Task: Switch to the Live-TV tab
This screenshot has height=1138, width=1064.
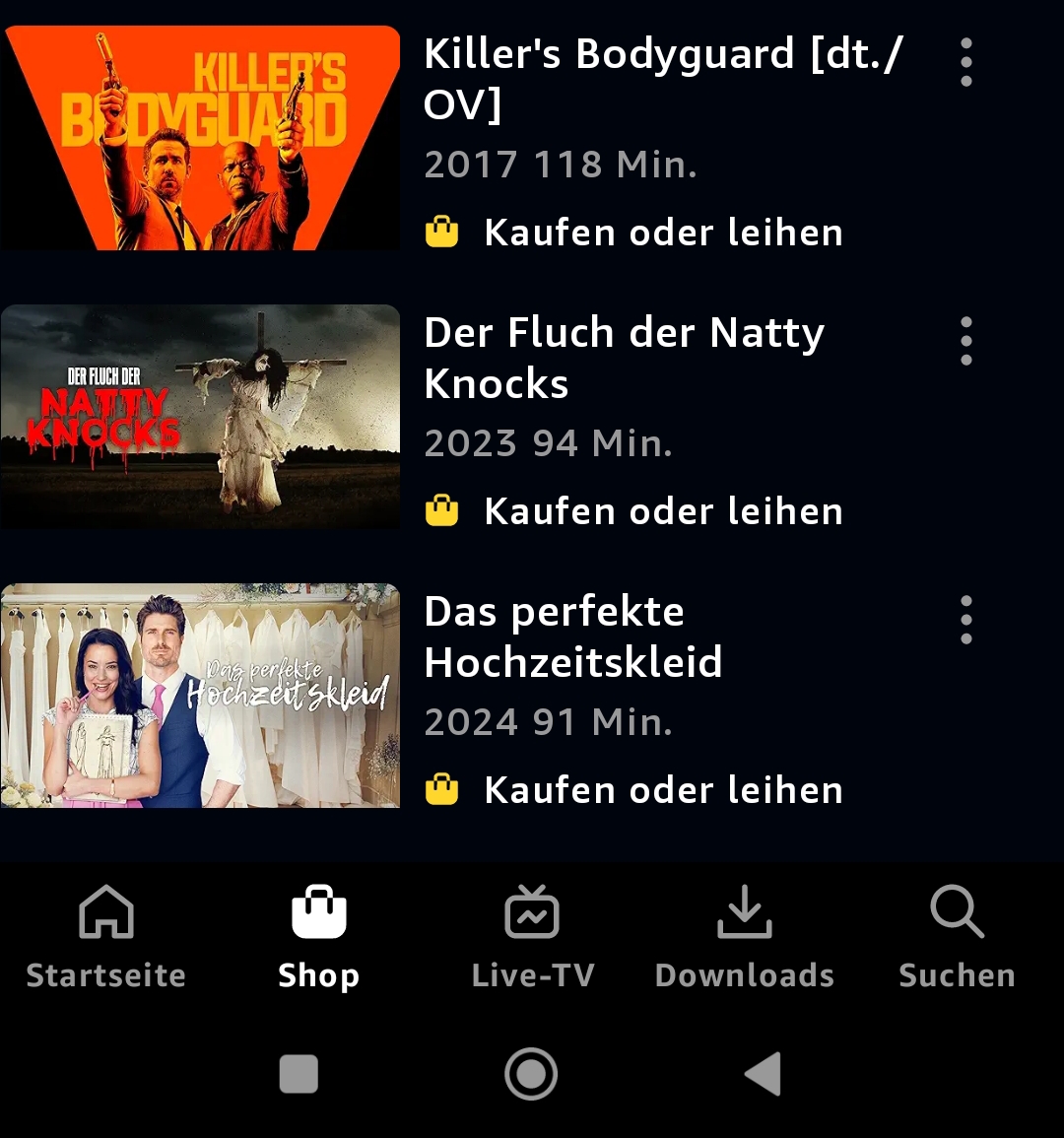Action: (532, 936)
